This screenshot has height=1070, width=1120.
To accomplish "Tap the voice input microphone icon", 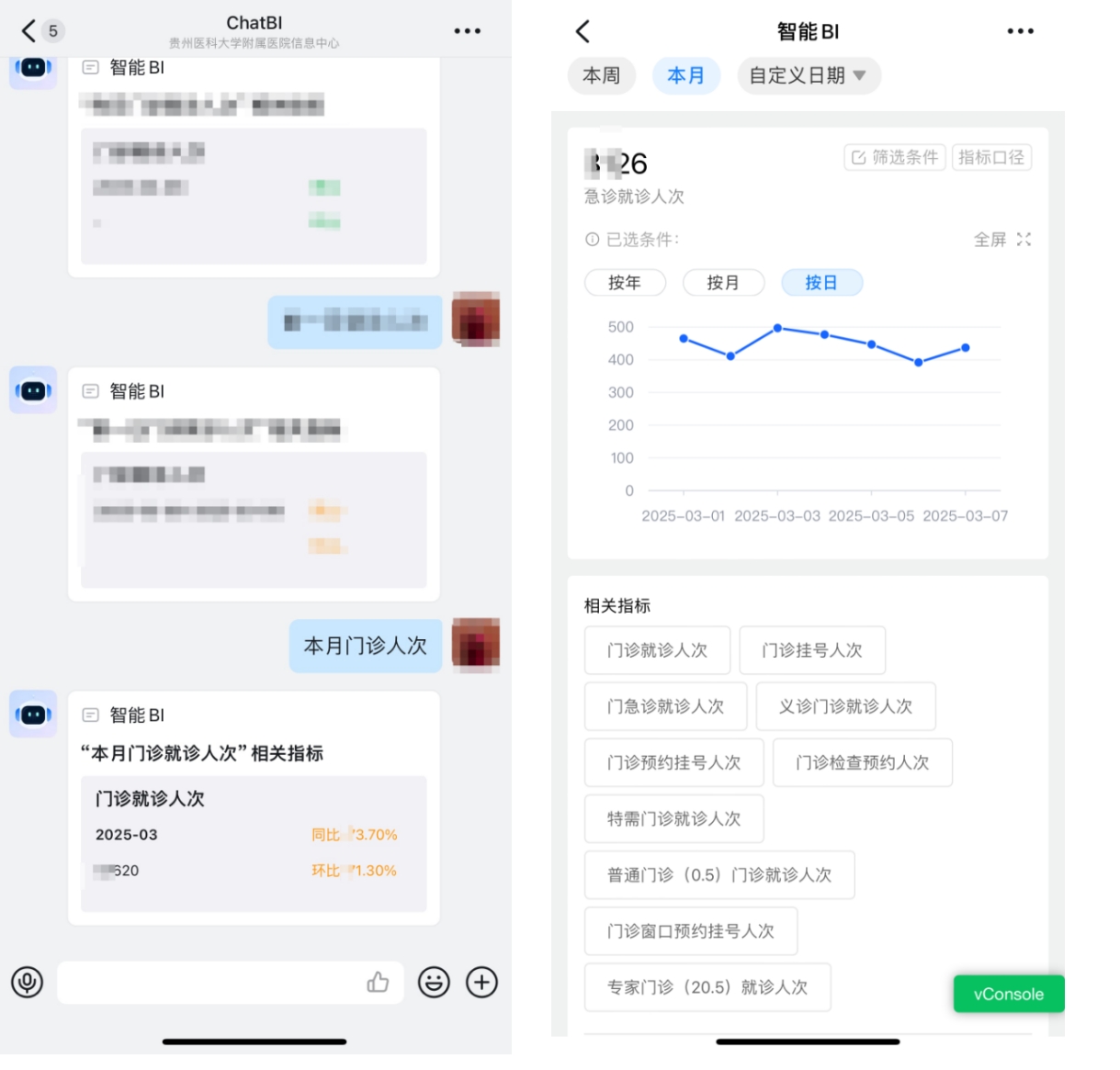I will point(28,982).
